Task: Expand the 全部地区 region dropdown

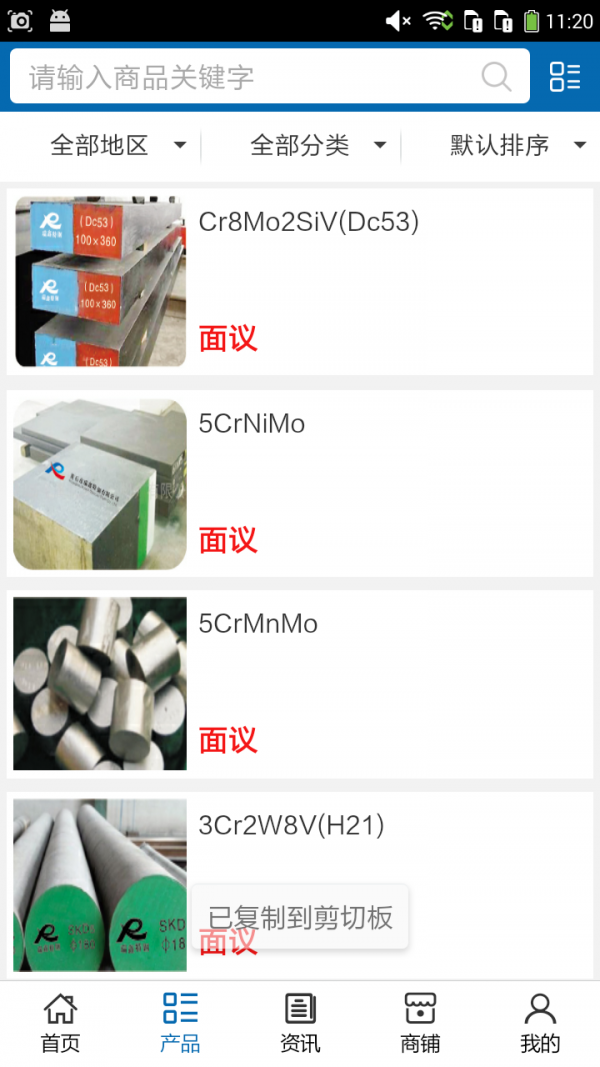Action: coord(118,145)
